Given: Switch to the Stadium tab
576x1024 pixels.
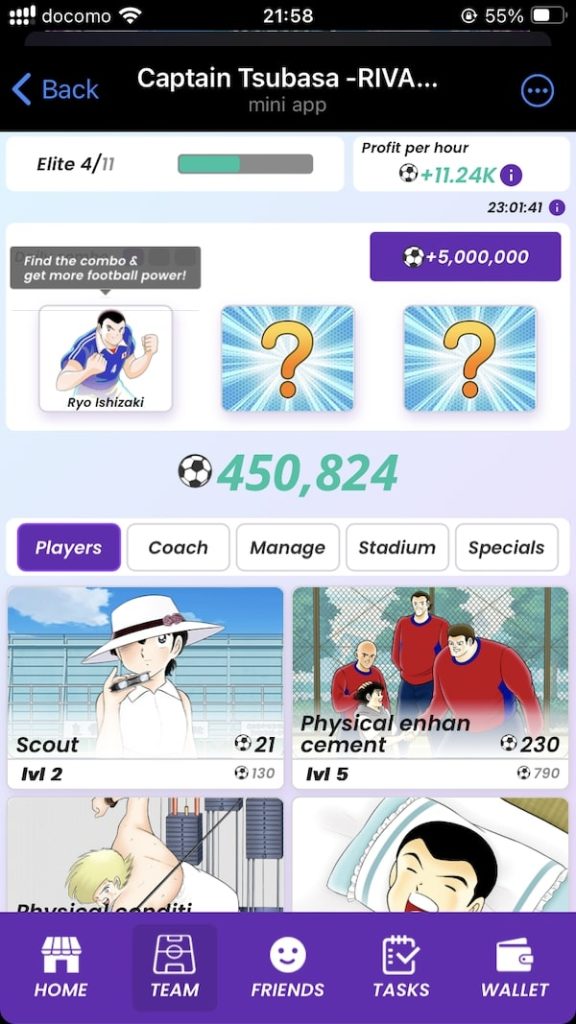Looking at the screenshot, I should [x=397, y=547].
